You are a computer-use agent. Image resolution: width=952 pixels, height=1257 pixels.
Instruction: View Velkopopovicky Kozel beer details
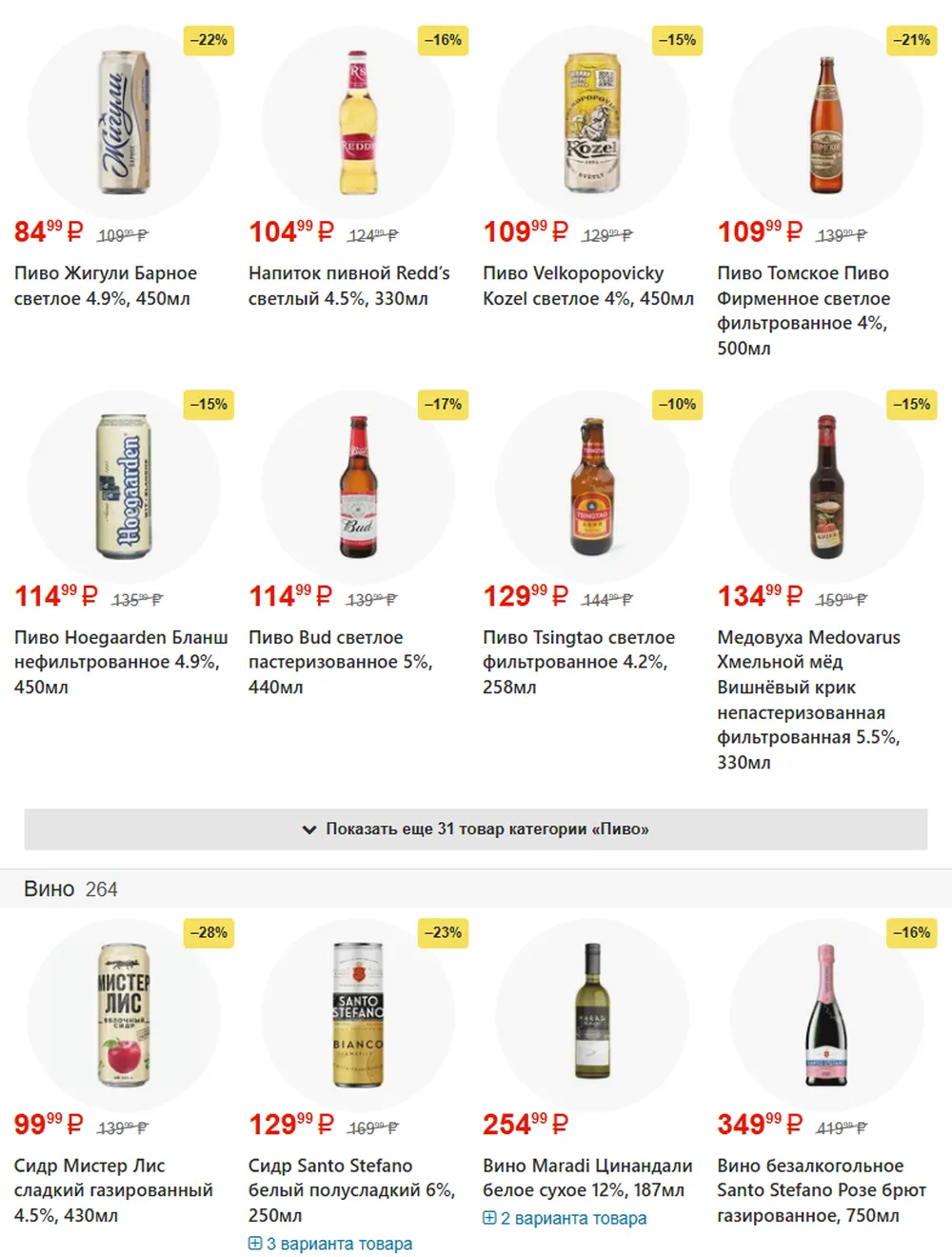tap(588, 286)
